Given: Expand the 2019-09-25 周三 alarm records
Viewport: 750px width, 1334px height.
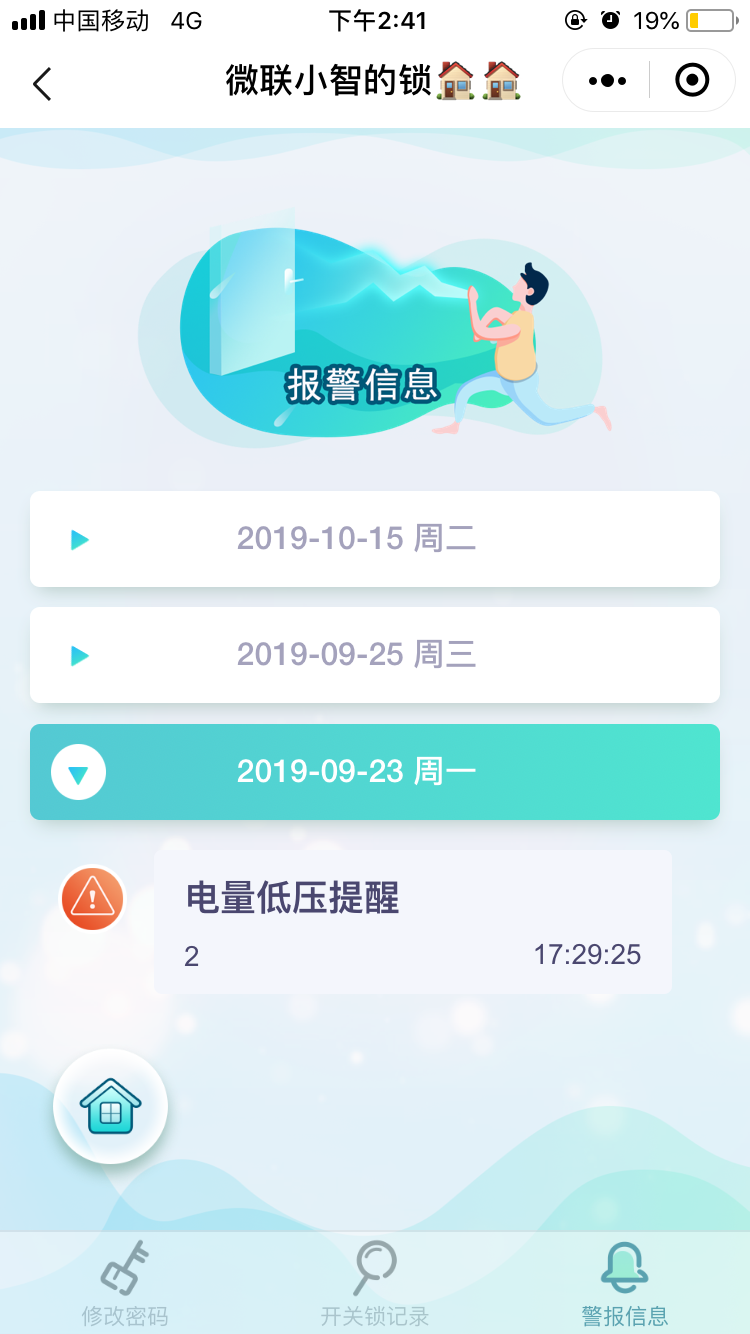Looking at the screenshot, I should [x=375, y=655].
